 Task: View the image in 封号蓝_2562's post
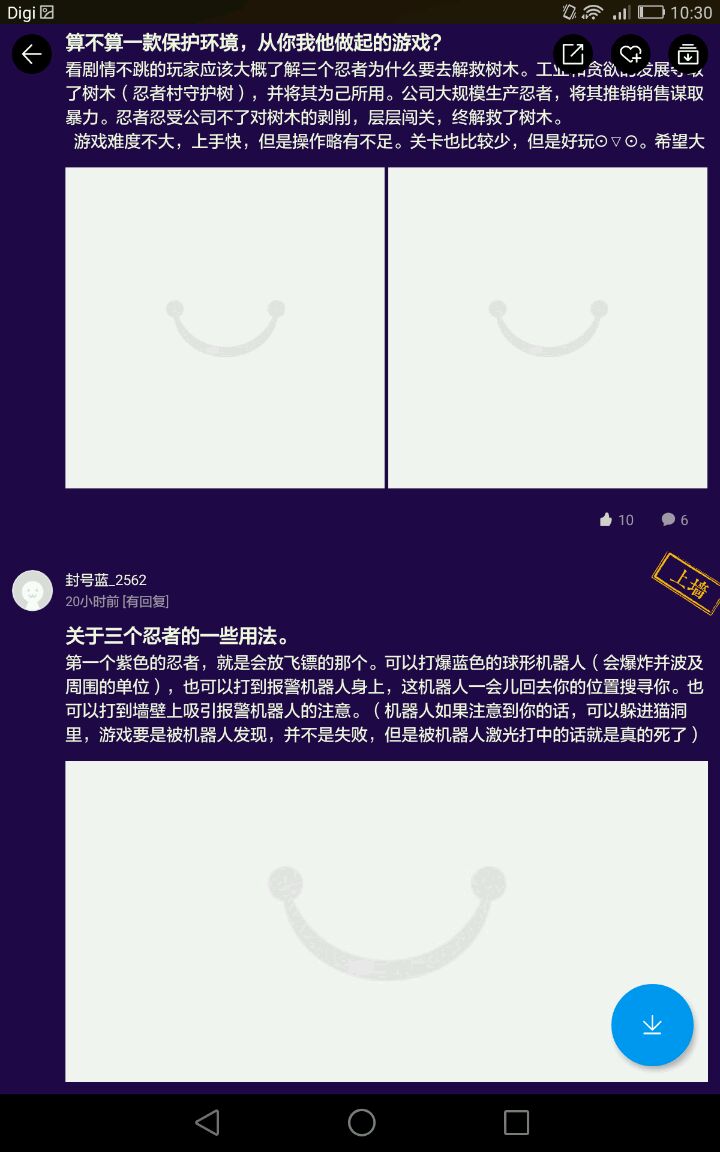pyautogui.click(x=386, y=921)
